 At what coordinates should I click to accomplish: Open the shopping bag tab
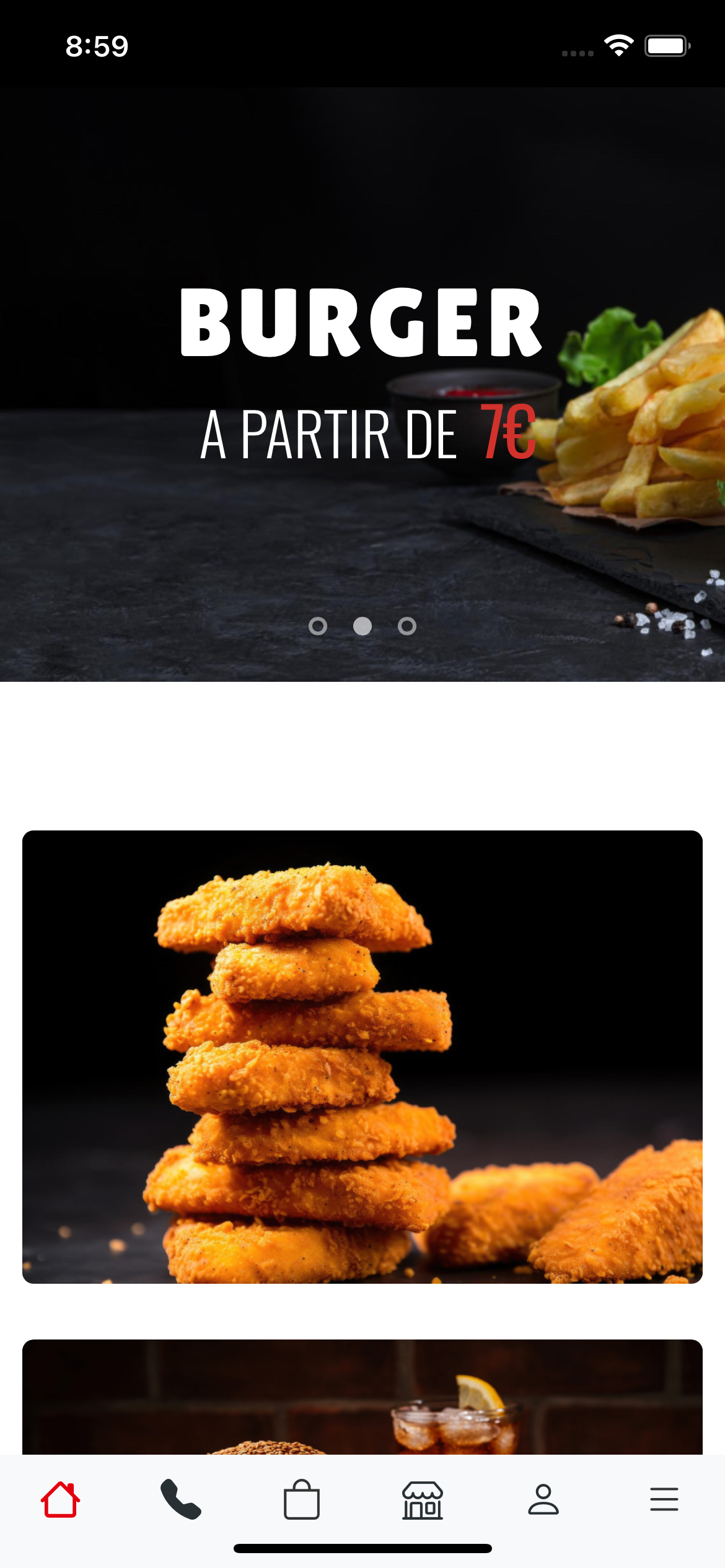(302, 1499)
